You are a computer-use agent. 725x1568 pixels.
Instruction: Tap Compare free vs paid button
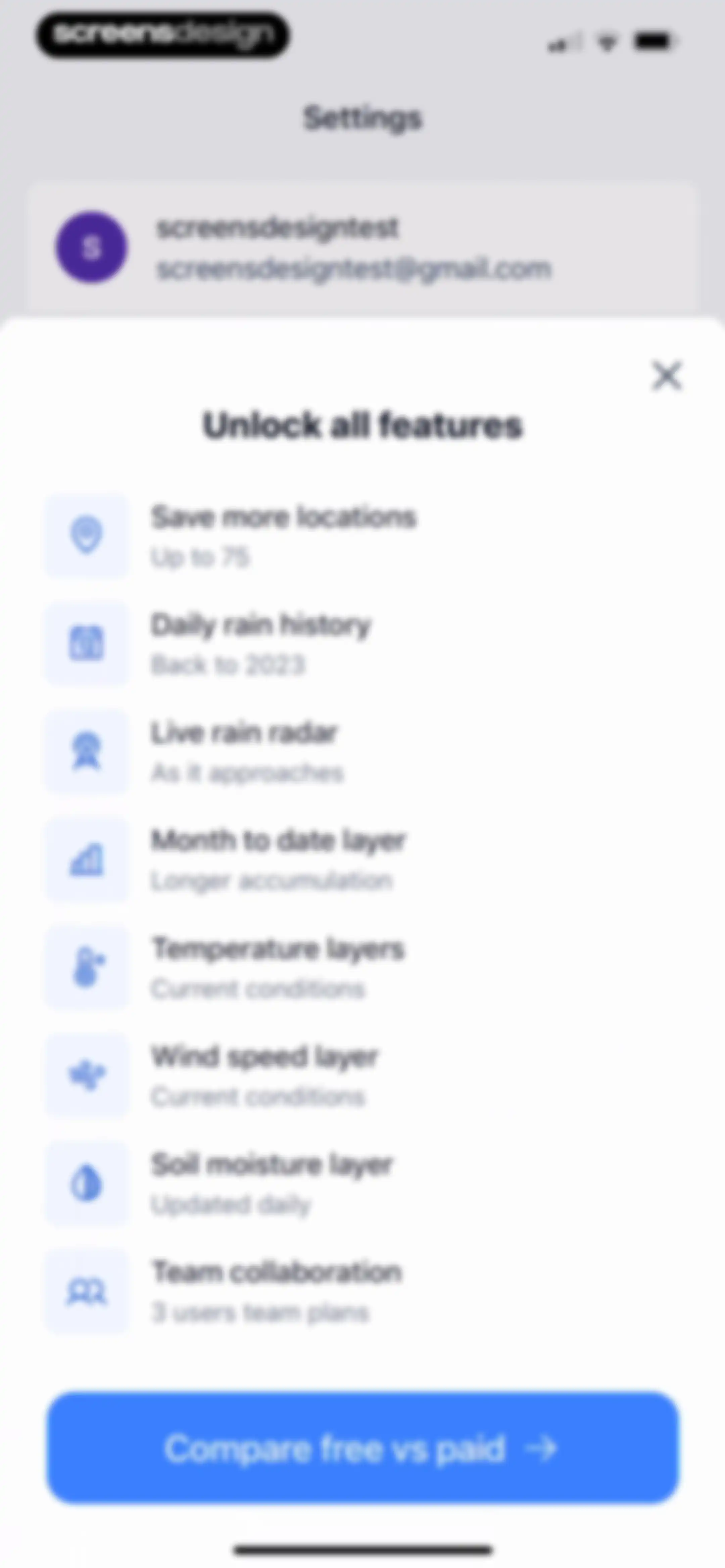click(363, 1448)
